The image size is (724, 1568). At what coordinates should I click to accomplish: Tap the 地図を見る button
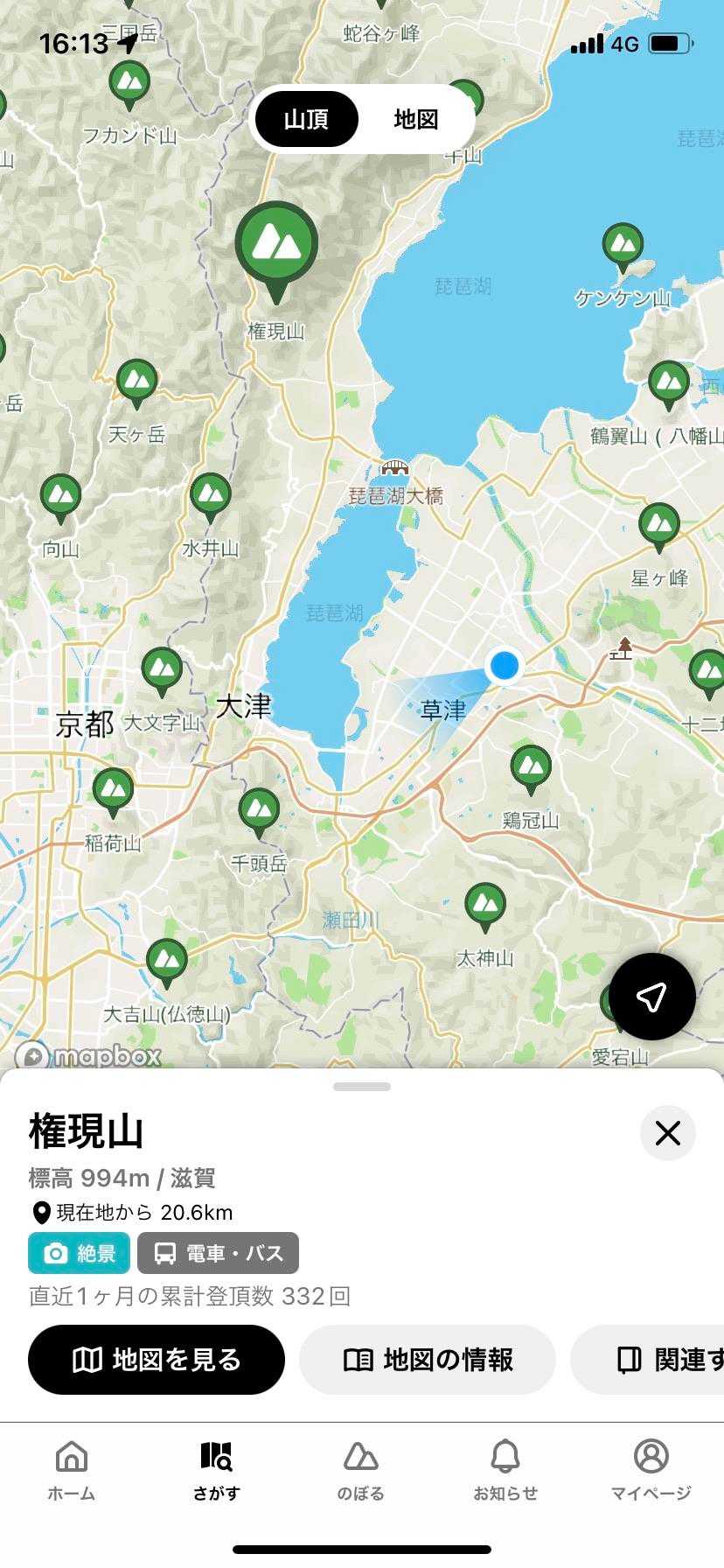point(157,1360)
